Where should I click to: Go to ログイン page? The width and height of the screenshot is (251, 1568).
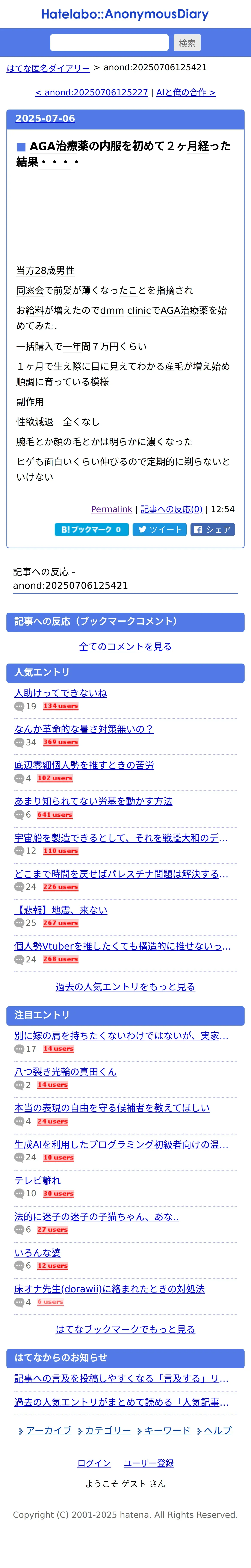click(94, 1463)
